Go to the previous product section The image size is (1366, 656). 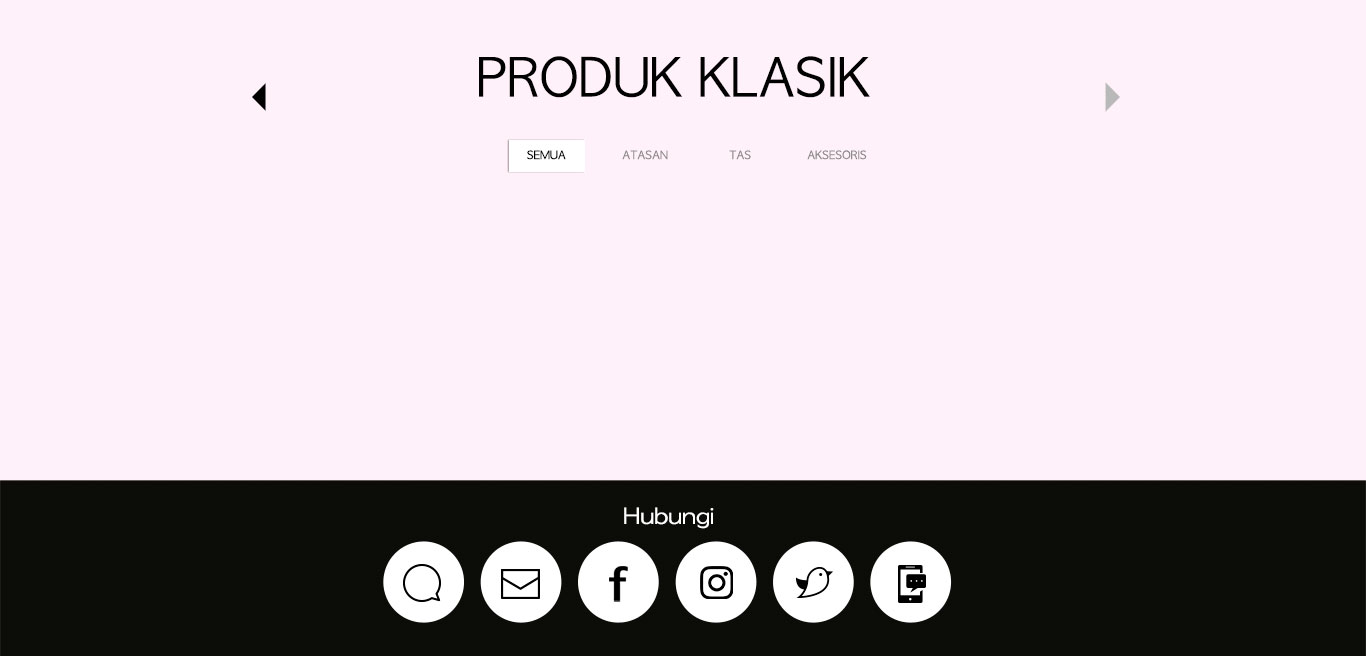259,97
